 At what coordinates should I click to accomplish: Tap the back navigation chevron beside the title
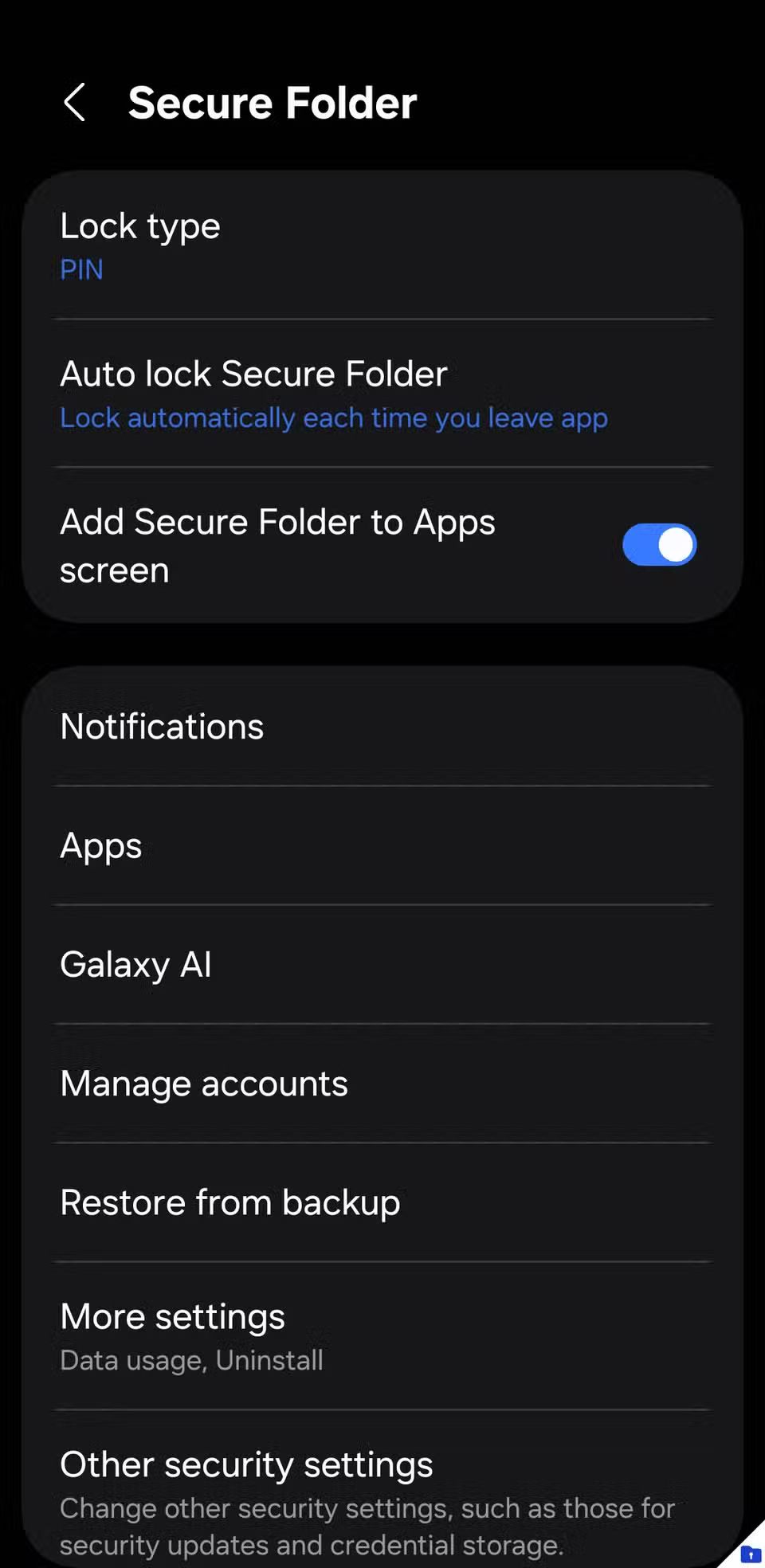point(75,103)
